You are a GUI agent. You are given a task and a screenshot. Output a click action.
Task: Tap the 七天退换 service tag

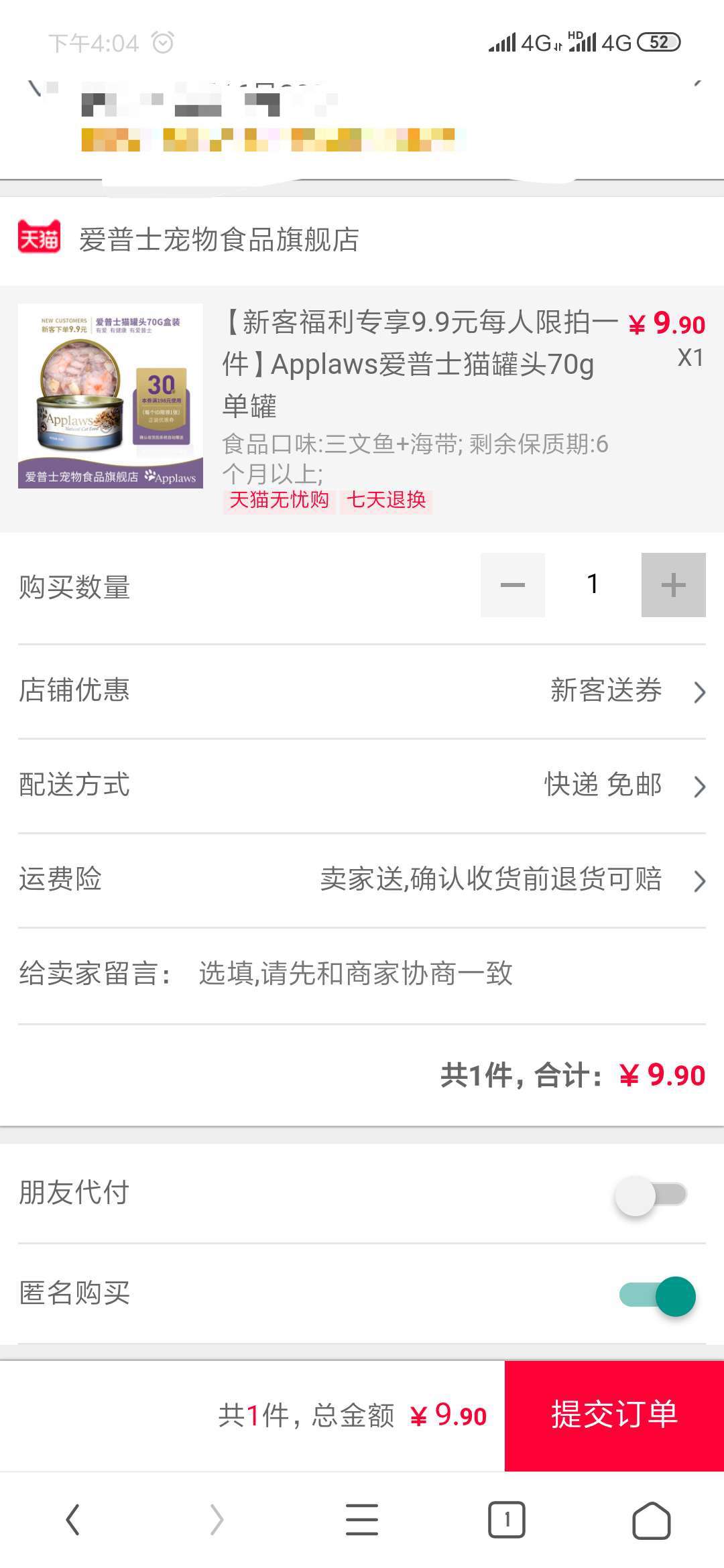387,500
